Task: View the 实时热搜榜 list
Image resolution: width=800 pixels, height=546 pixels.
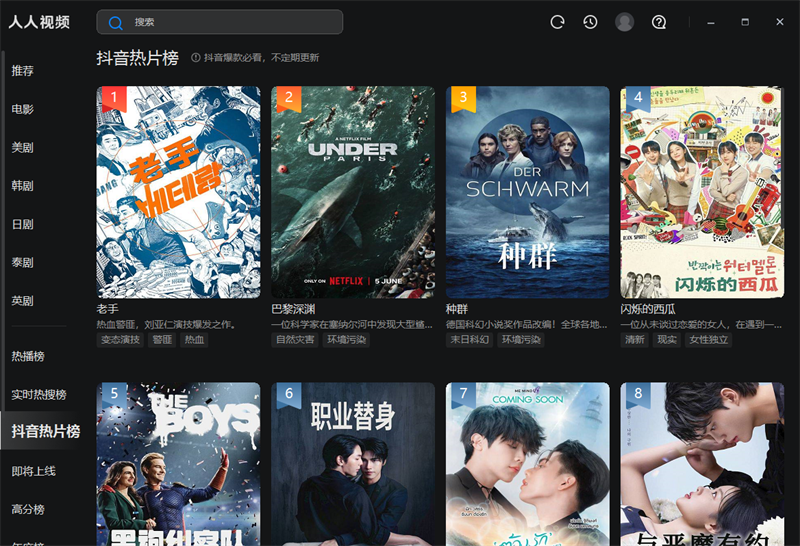Action: [x=39, y=394]
